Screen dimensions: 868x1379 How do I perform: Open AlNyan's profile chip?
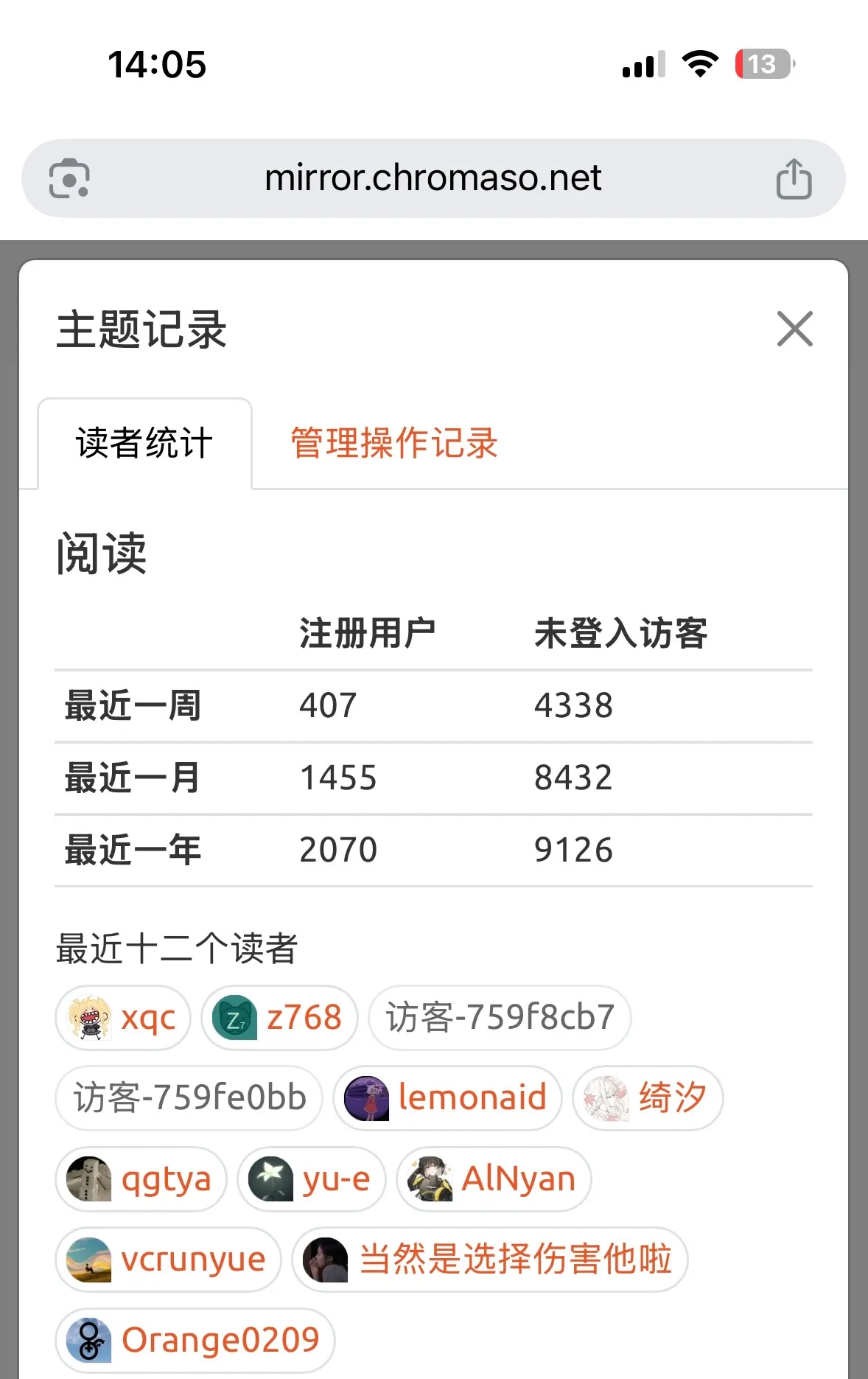494,1179
